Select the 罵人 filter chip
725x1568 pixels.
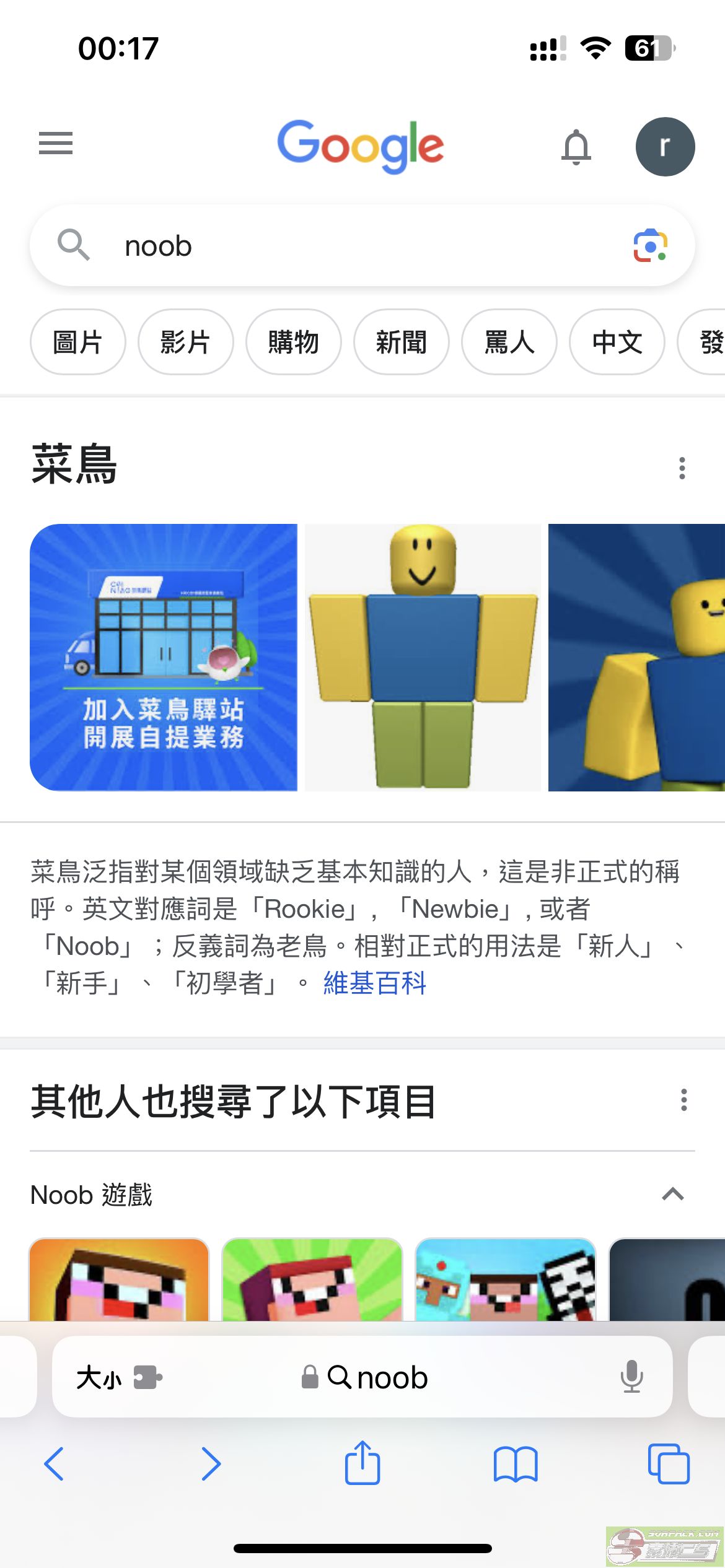(509, 342)
